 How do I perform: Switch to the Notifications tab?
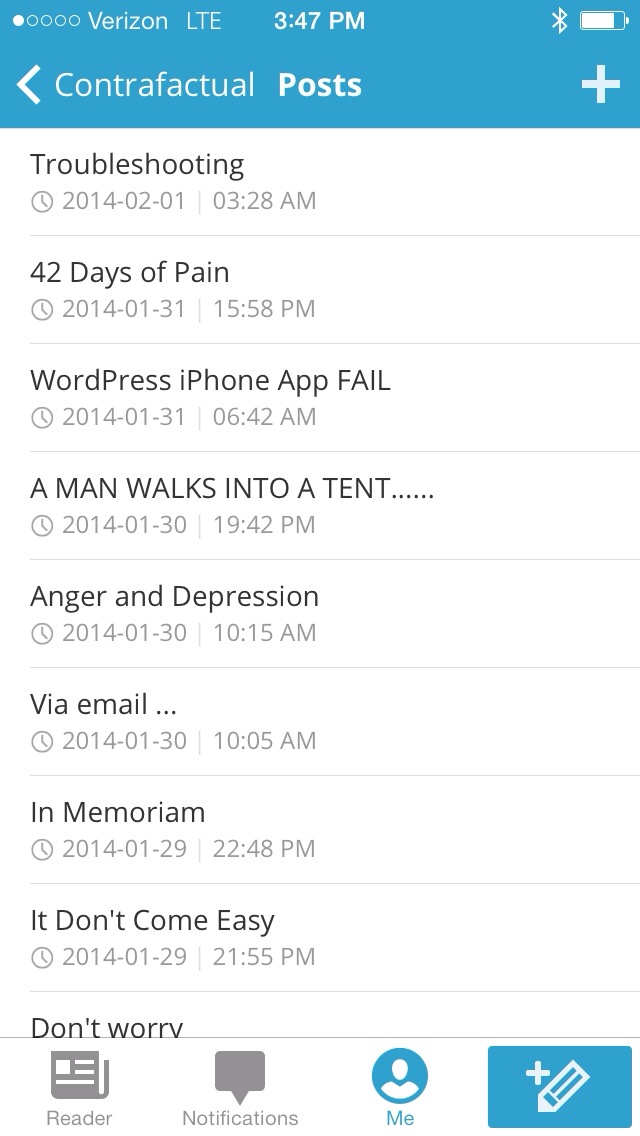pyautogui.click(x=240, y=1090)
